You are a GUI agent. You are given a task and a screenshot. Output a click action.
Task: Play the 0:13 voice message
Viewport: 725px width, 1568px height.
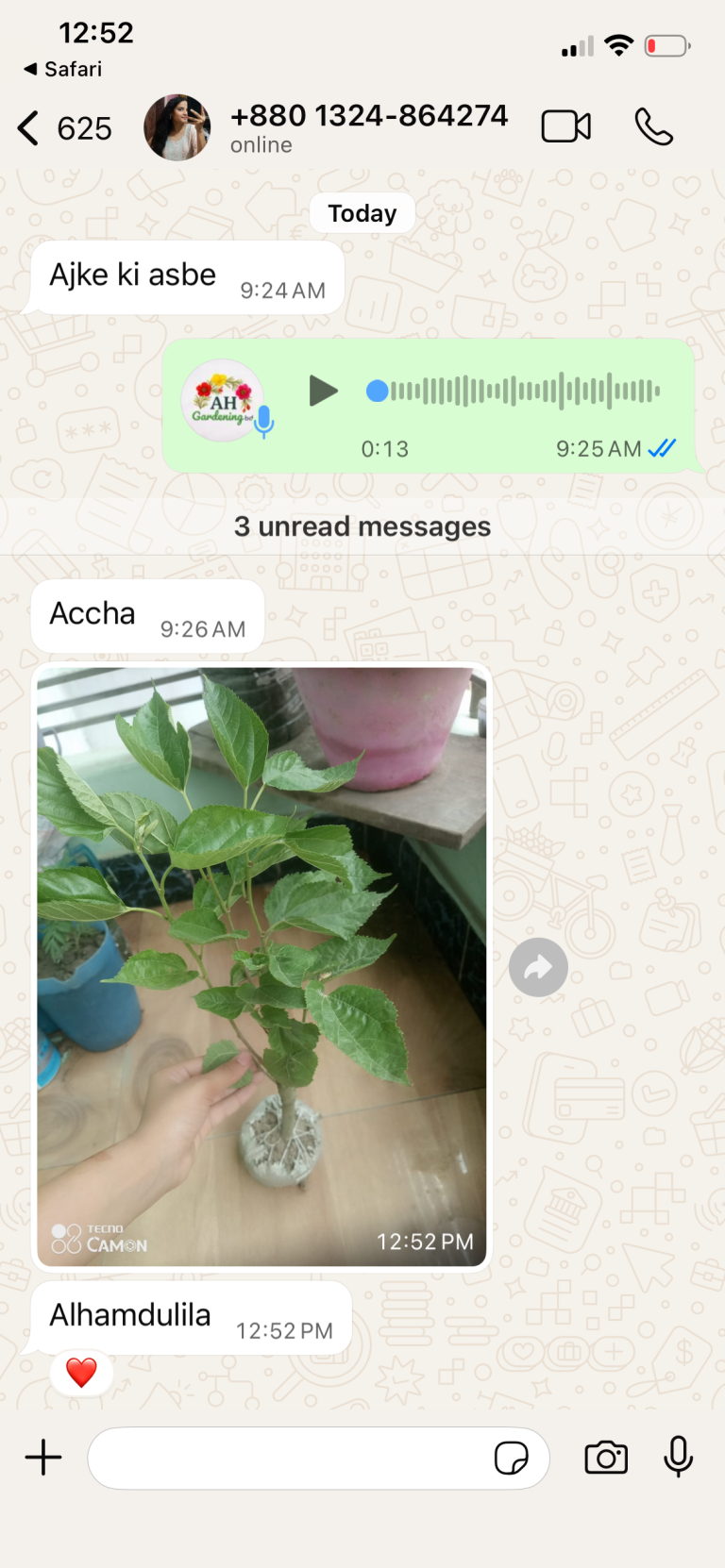coord(323,391)
